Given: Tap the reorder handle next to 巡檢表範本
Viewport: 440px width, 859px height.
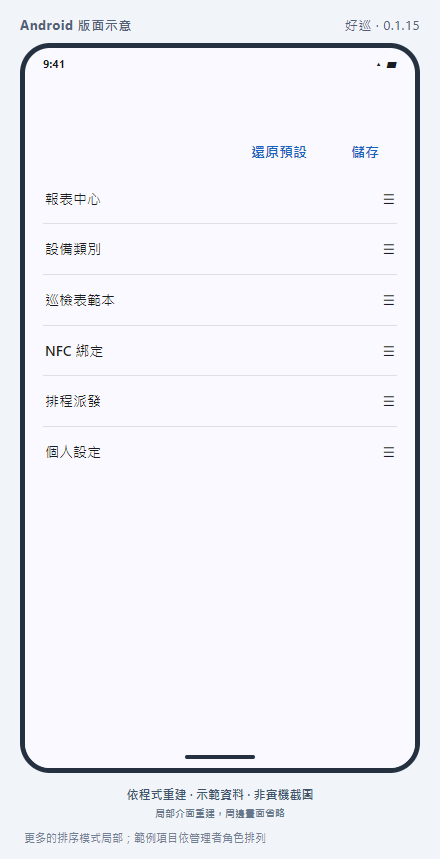Looking at the screenshot, I should point(388,300).
